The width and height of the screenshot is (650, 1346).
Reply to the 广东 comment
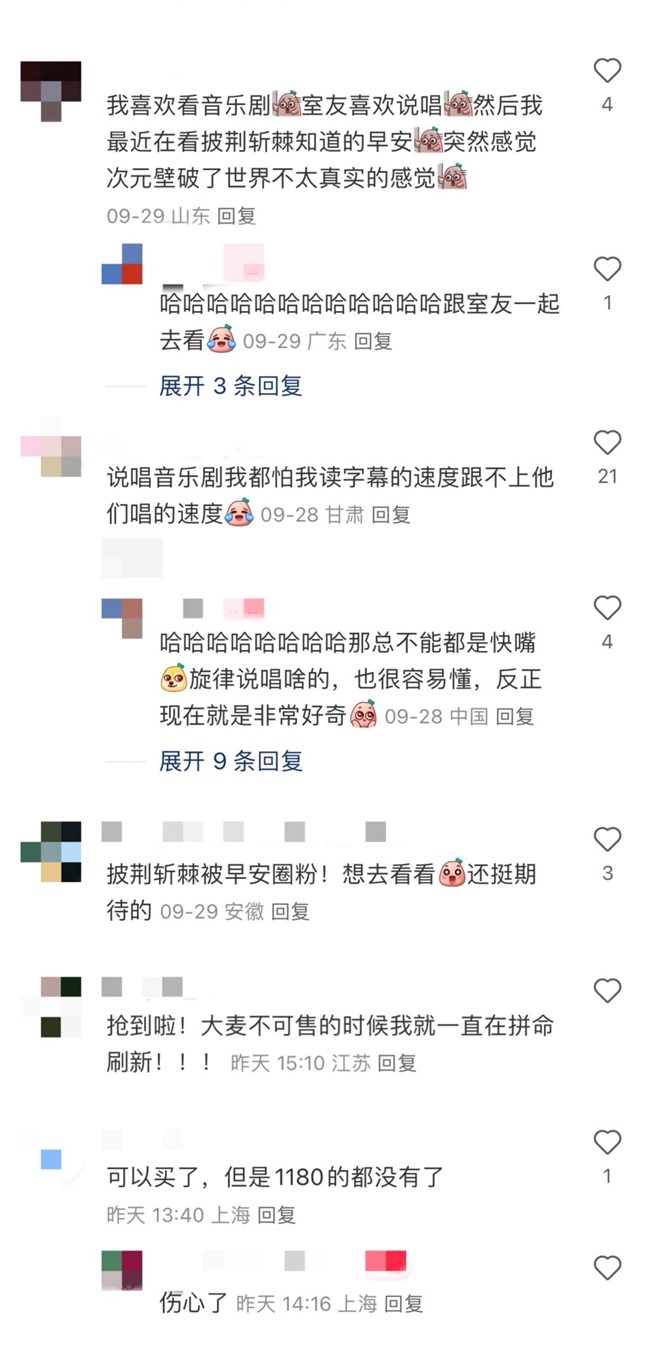click(373, 341)
